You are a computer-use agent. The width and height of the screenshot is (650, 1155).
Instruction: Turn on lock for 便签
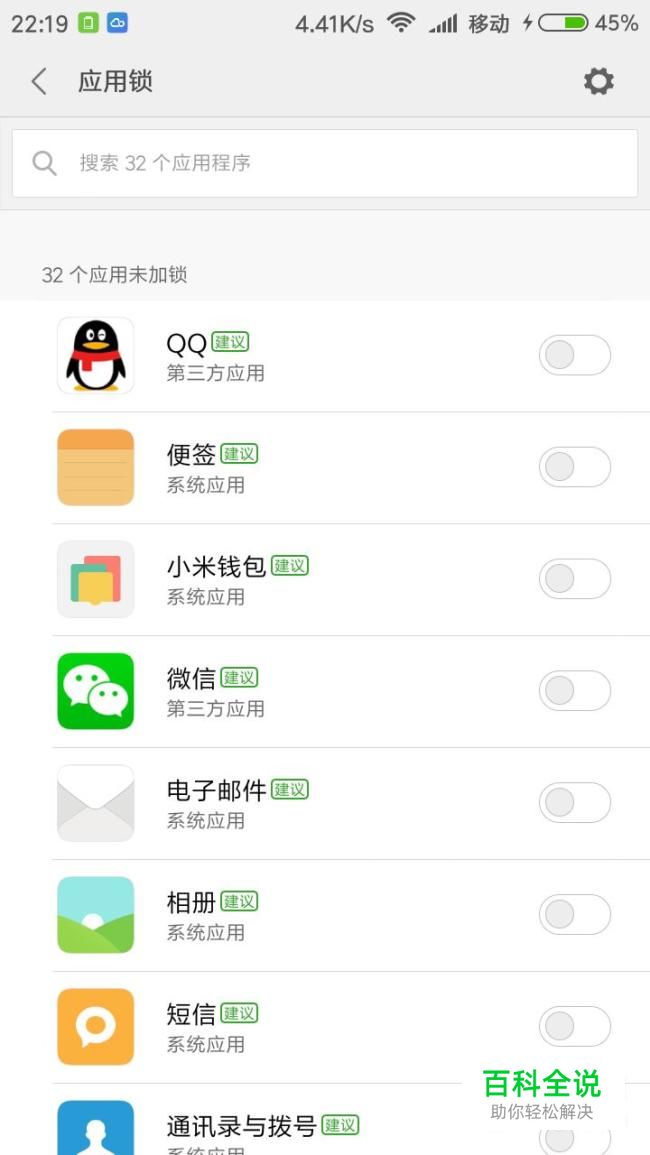575,467
